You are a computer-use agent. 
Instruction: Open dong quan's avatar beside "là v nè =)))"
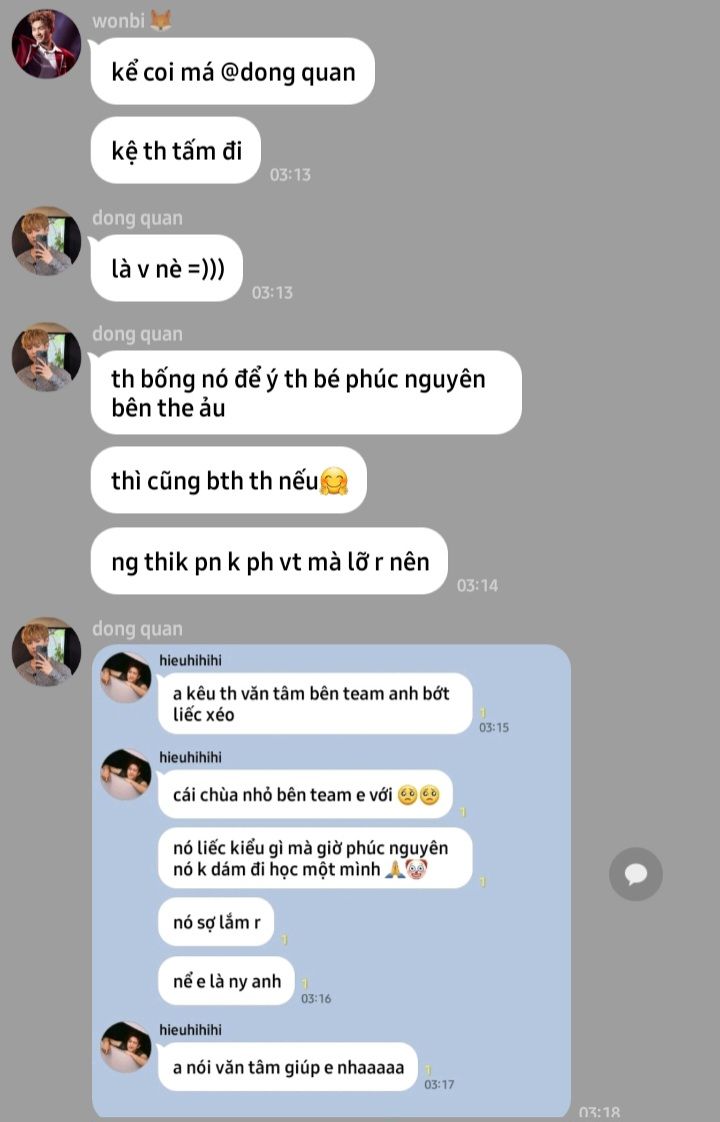(x=46, y=241)
